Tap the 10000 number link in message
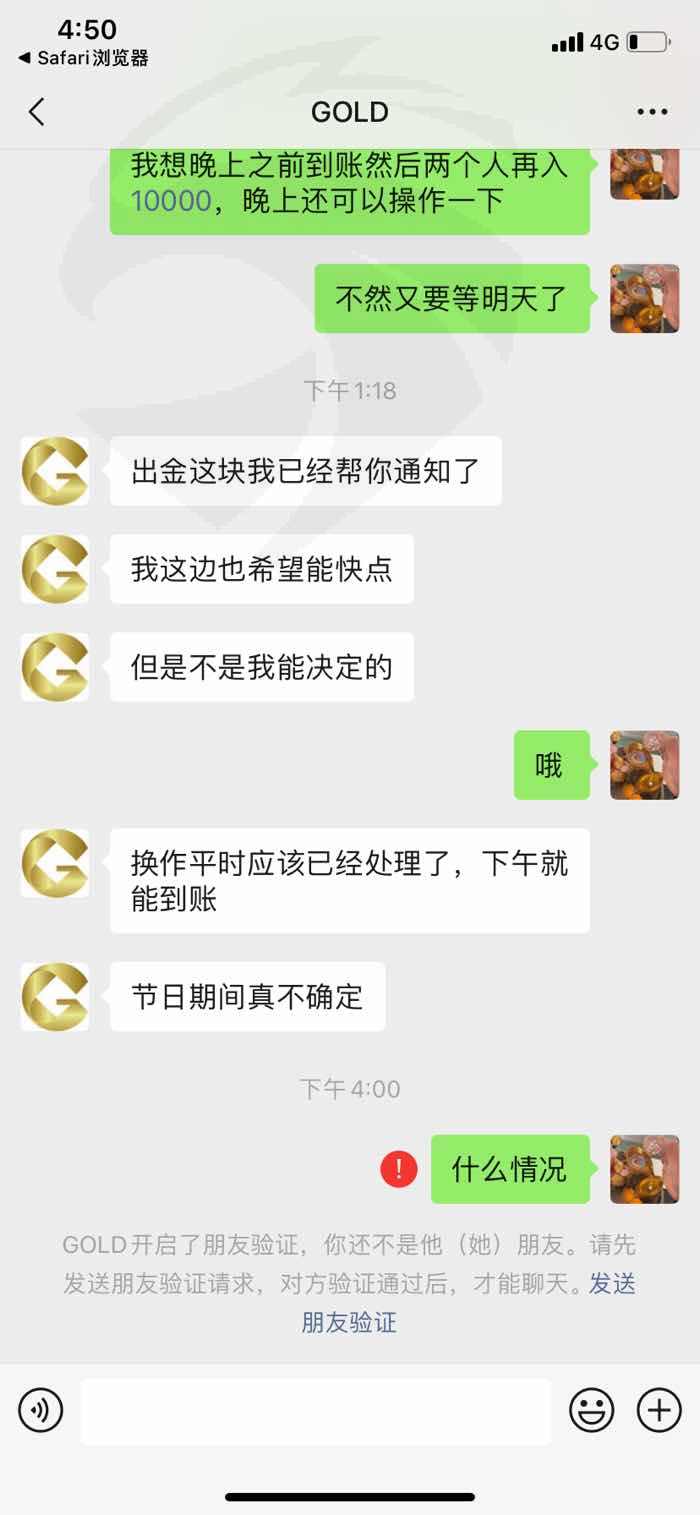The image size is (700, 1515). 171,201
